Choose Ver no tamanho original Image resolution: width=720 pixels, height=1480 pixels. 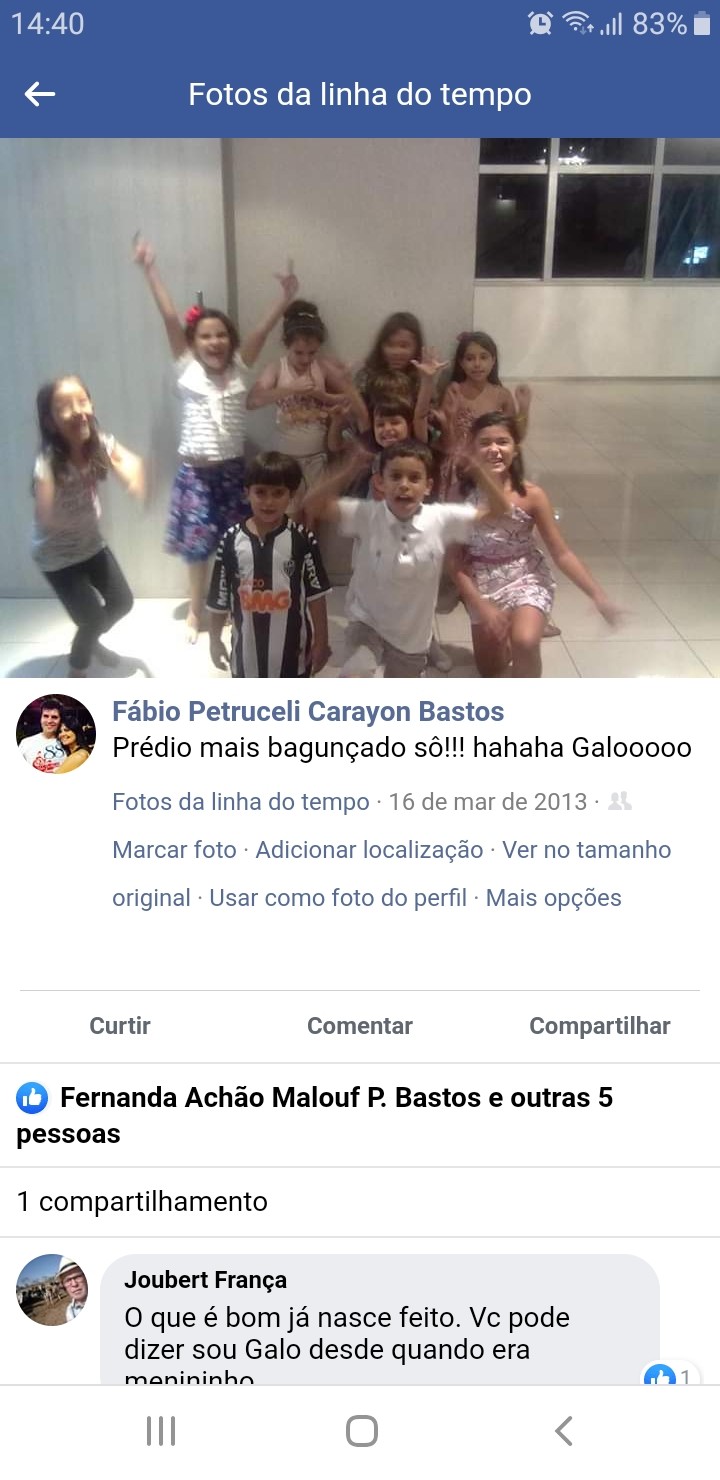click(x=392, y=874)
